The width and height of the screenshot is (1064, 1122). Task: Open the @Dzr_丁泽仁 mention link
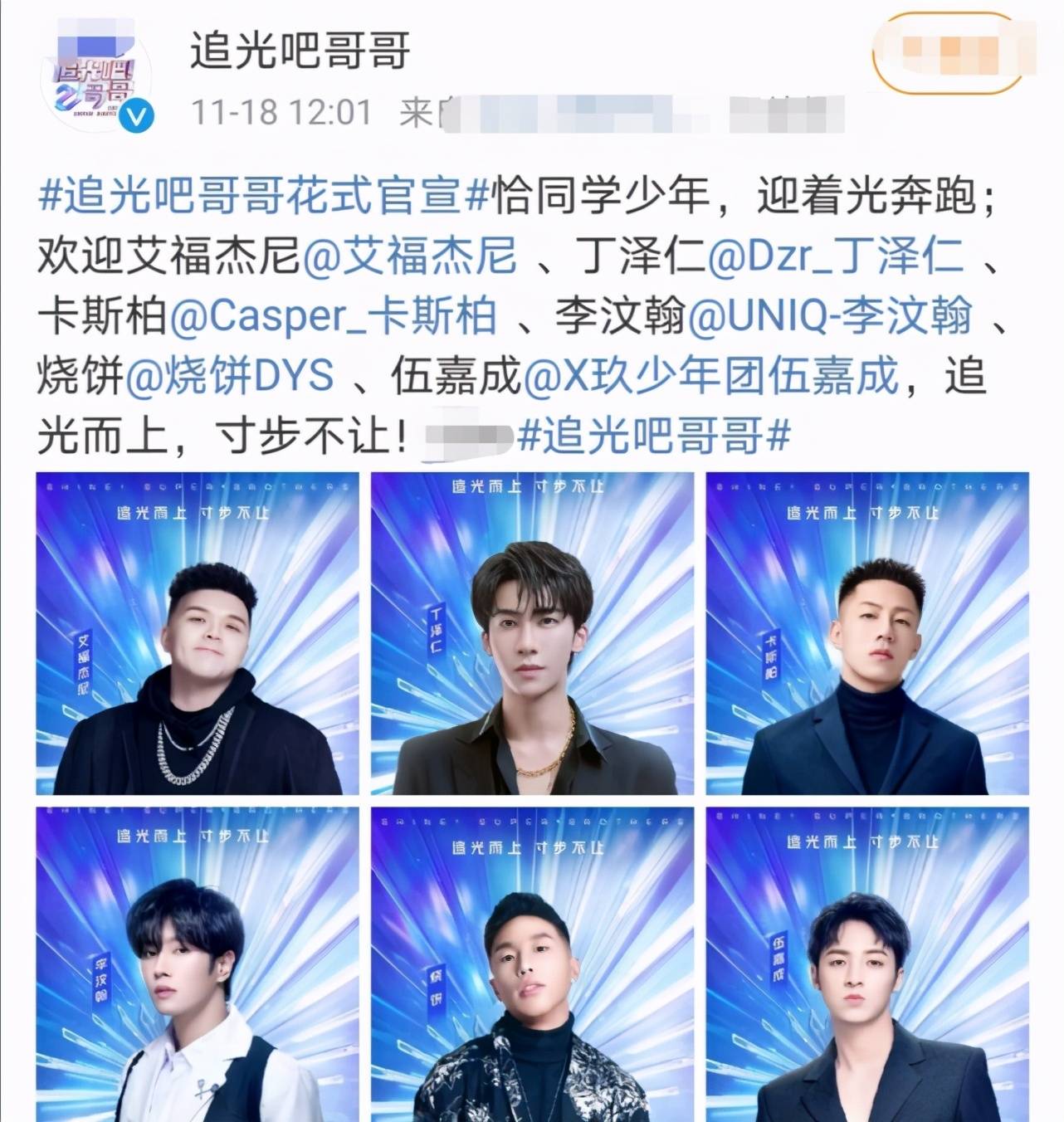835,256
